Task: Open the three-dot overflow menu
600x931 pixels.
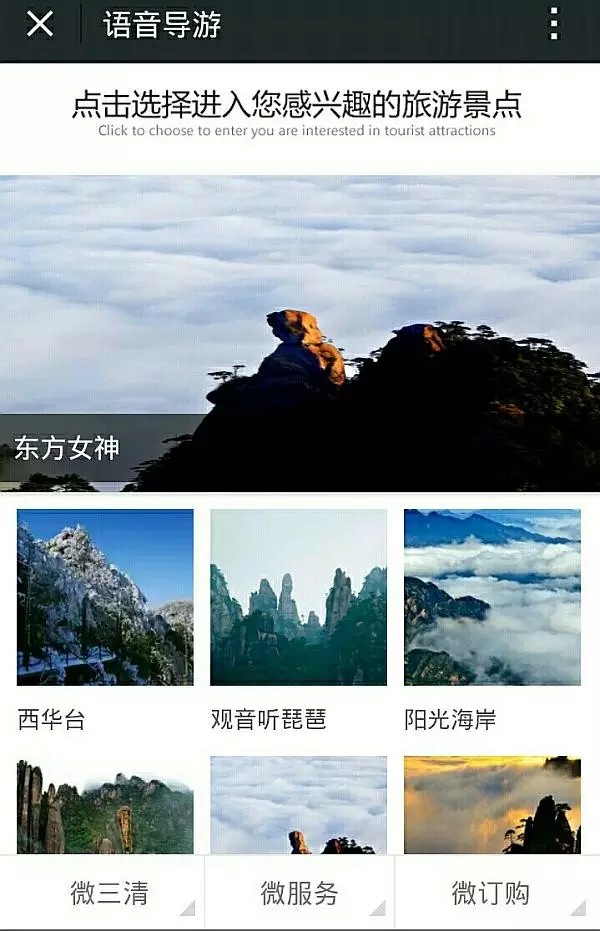Action: point(554,24)
